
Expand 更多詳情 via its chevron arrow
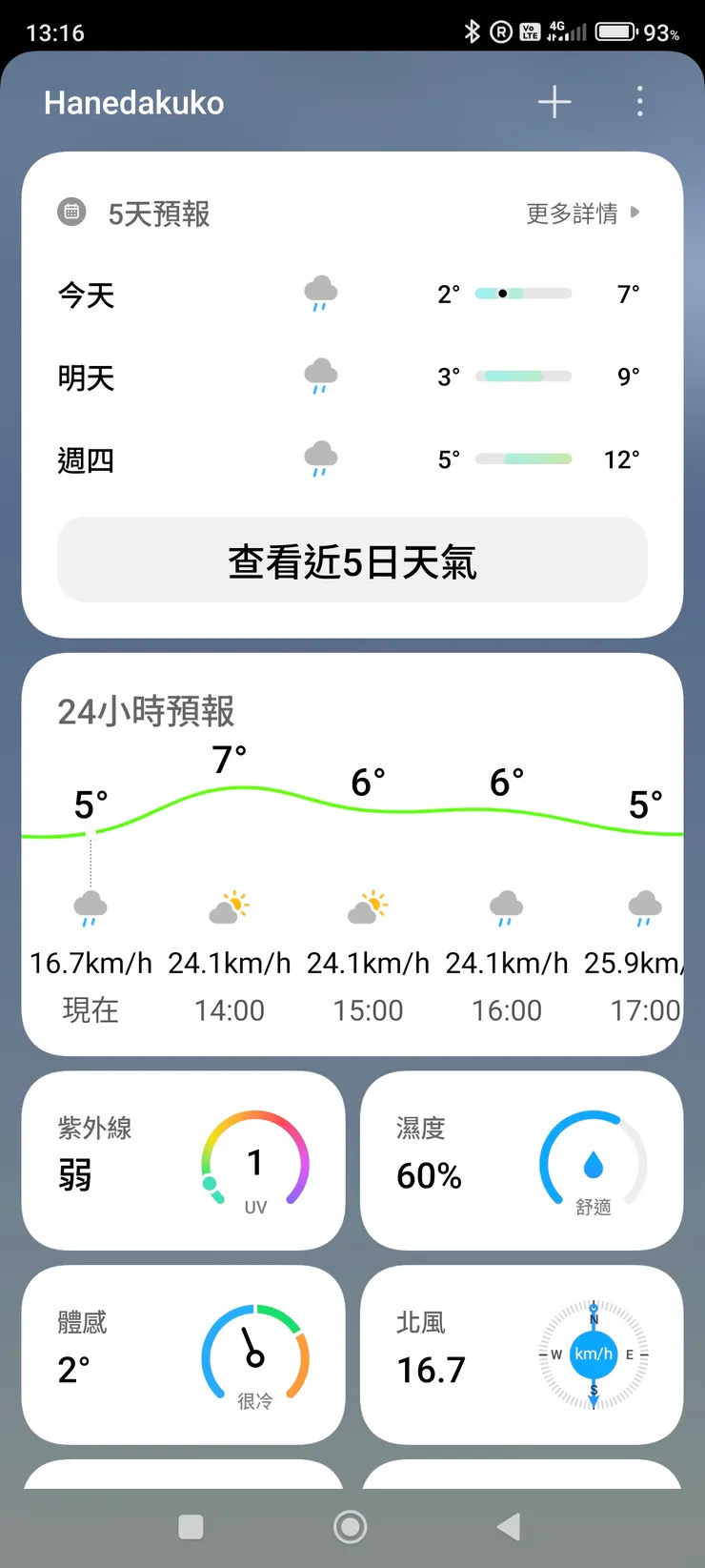[636, 214]
